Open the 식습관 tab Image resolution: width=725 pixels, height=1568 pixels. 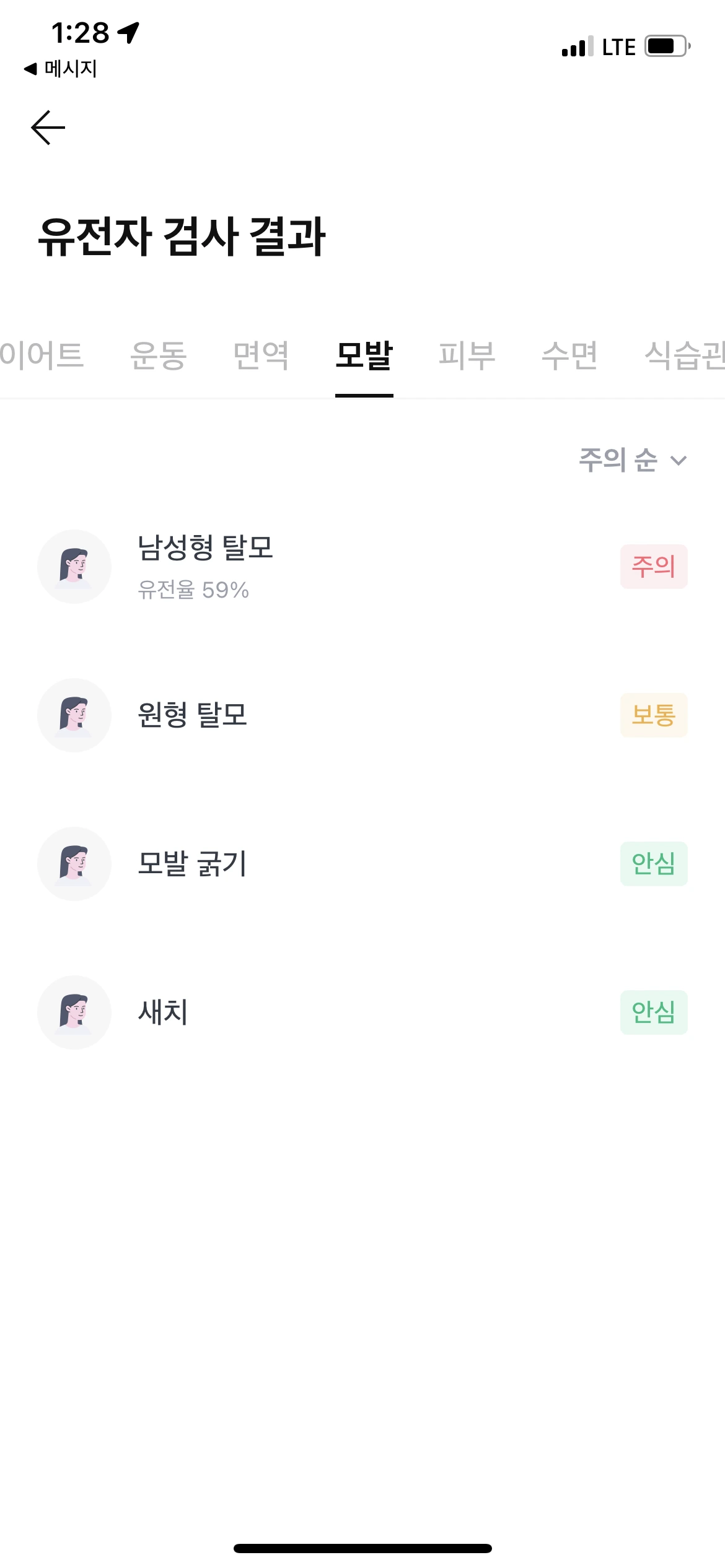[684, 355]
